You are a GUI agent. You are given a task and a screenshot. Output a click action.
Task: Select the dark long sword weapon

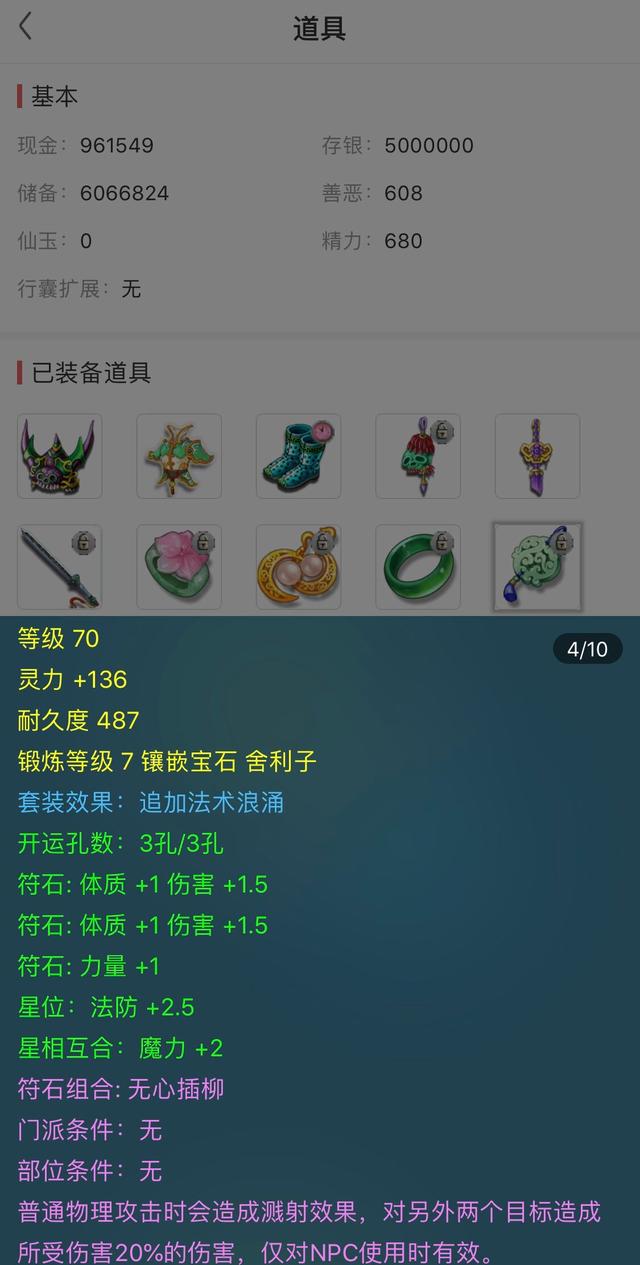59,567
